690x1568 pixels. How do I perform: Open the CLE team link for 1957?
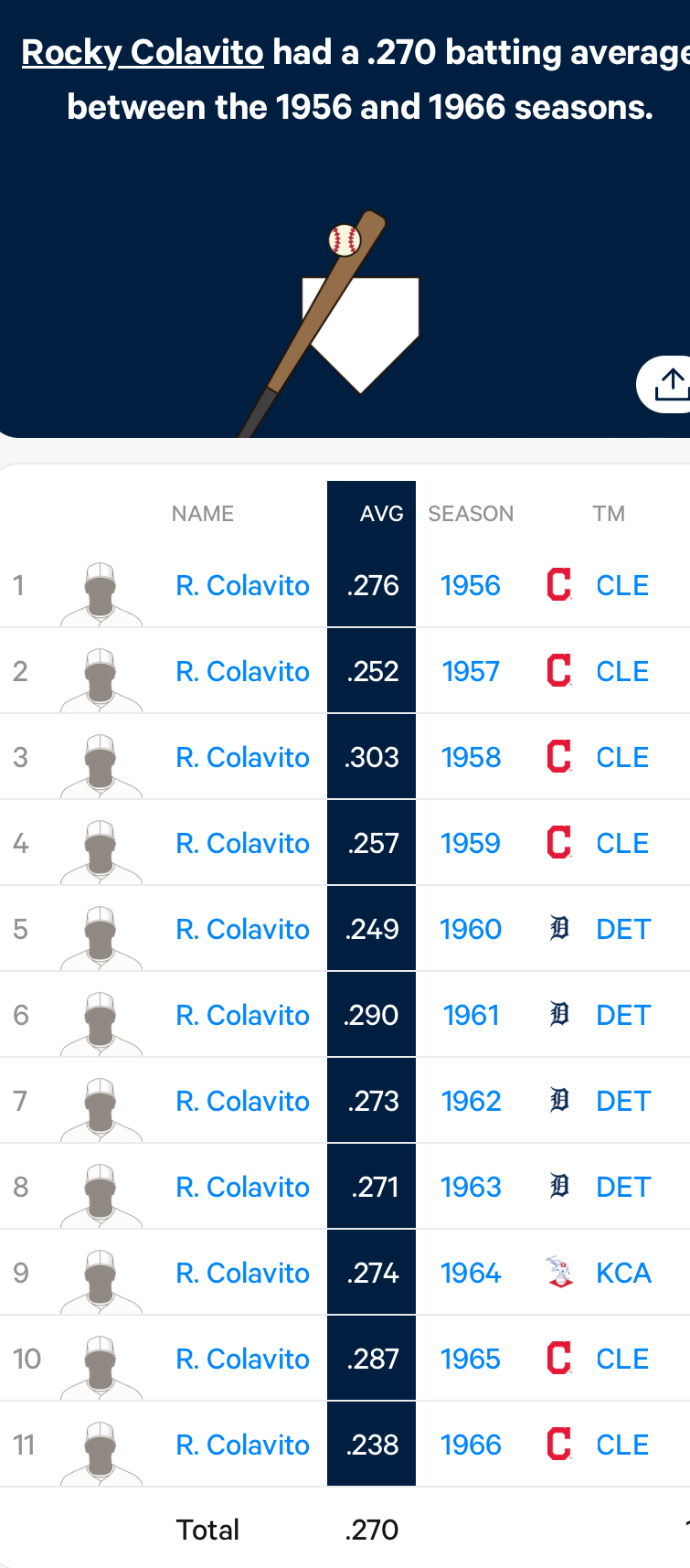tap(622, 671)
